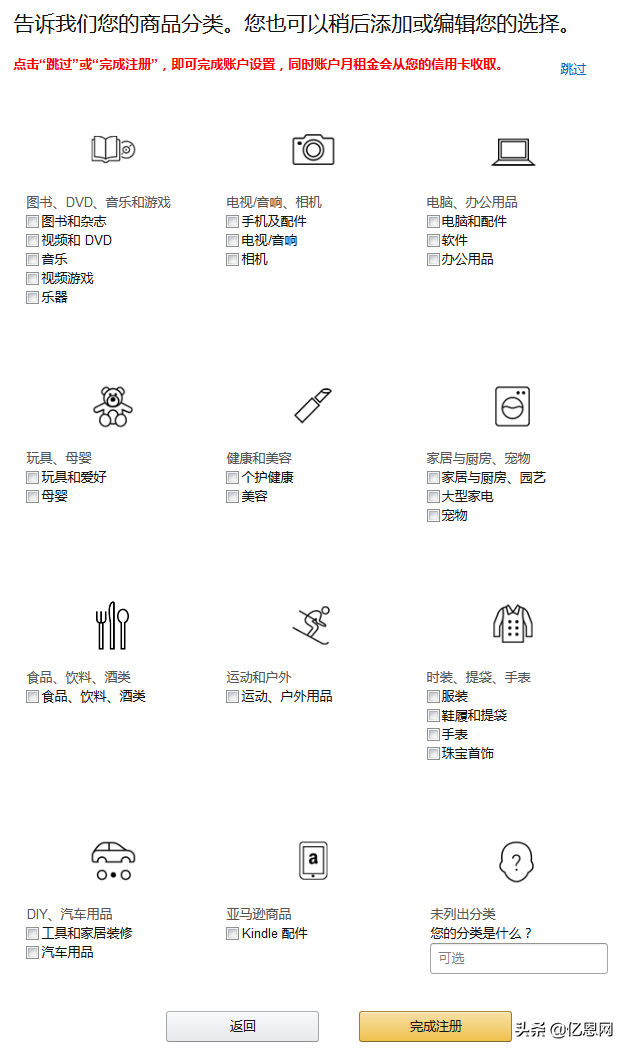The height and width of the screenshot is (1052, 628).
Task: Select the 视频和 DVD category
Action: pos(33,241)
